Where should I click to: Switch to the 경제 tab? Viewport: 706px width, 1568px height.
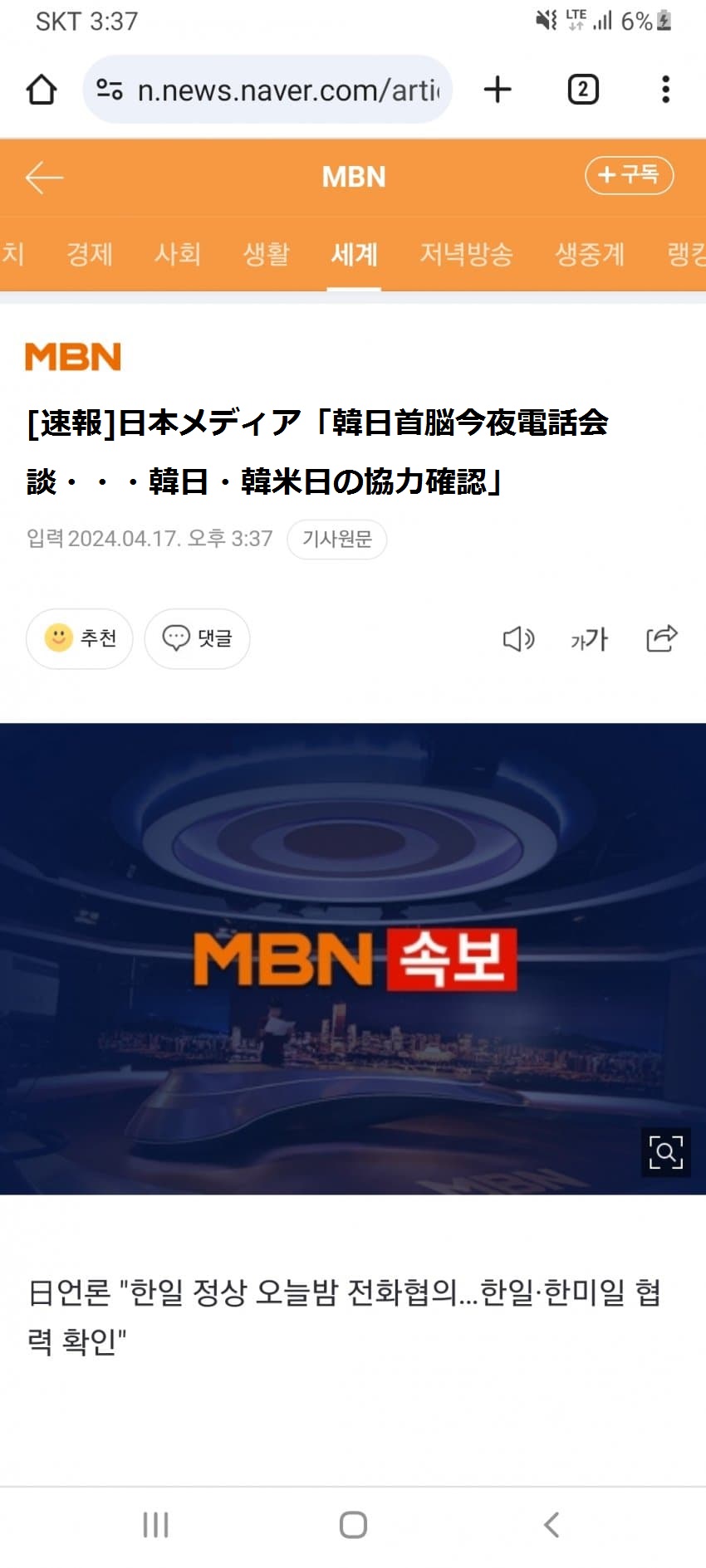(x=90, y=253)
